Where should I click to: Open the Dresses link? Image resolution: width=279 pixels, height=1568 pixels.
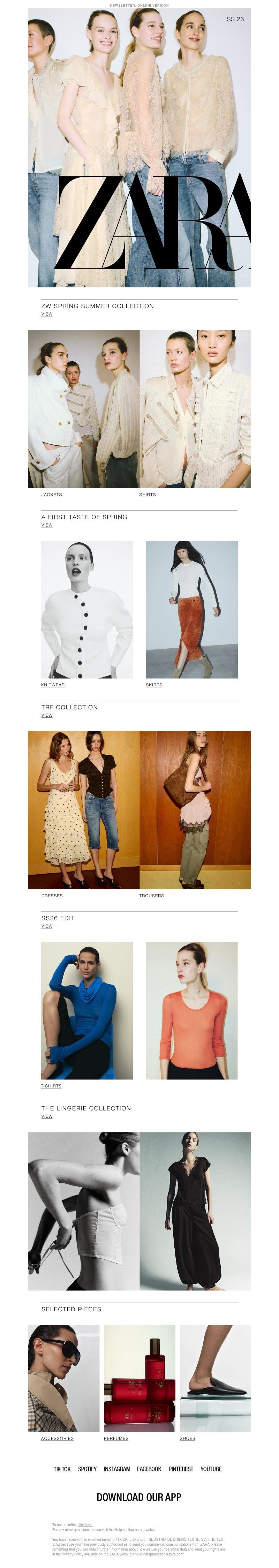point(52,895)
